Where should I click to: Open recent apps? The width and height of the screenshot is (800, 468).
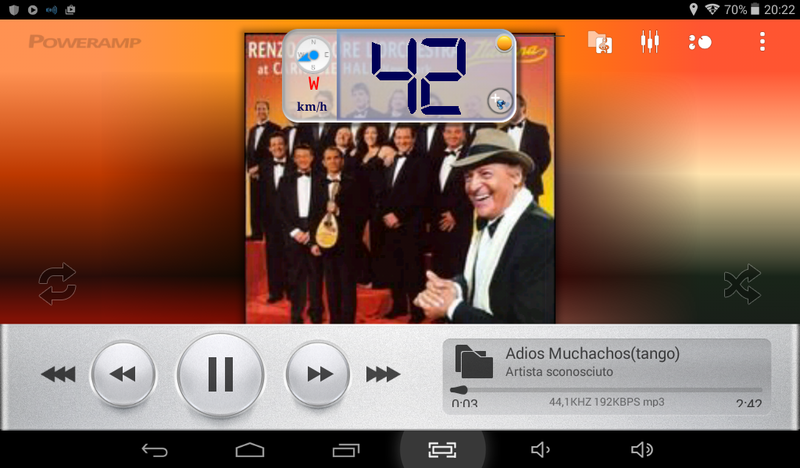[x=346, y=450]
